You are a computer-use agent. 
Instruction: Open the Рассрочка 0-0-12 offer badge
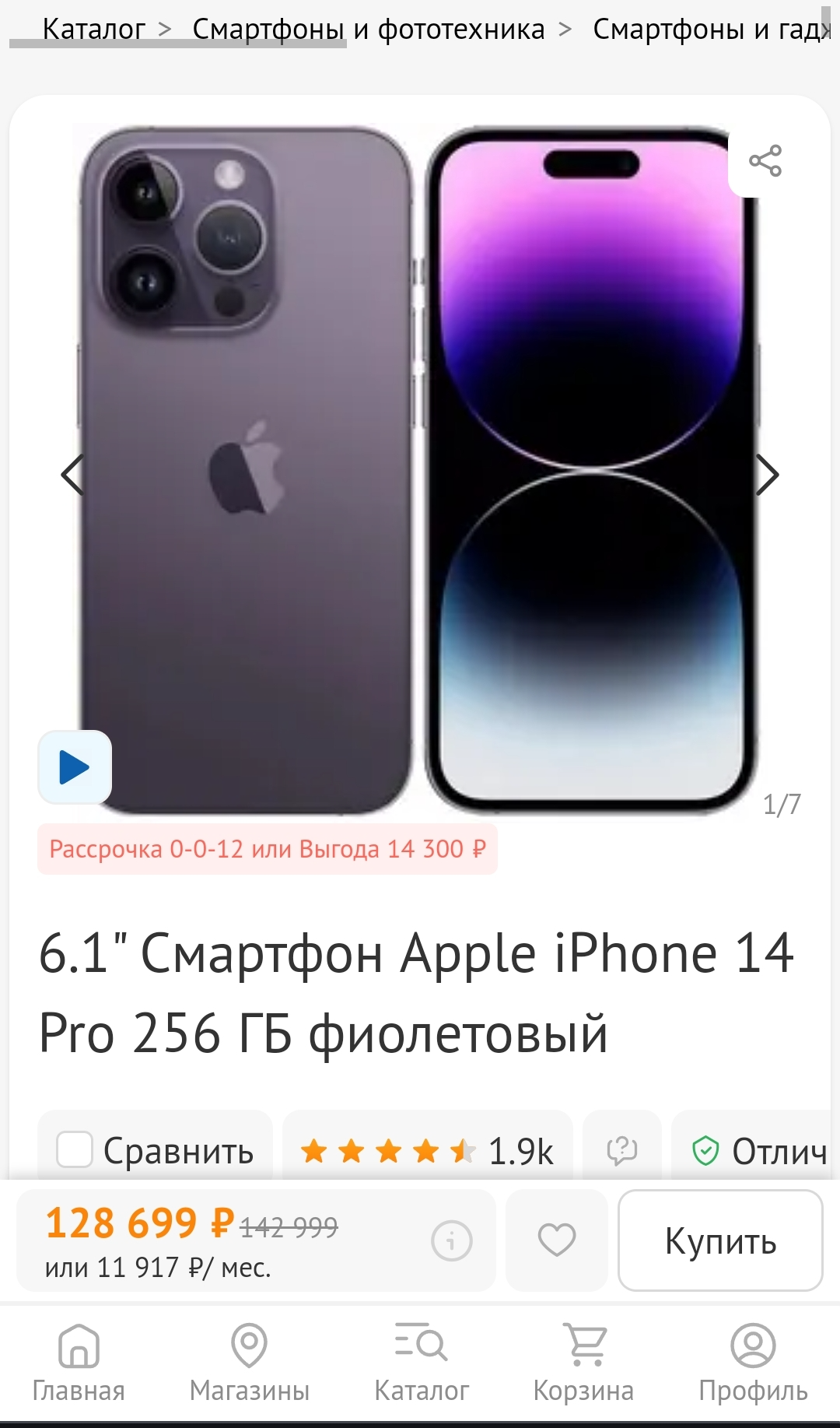pos(268,849)
